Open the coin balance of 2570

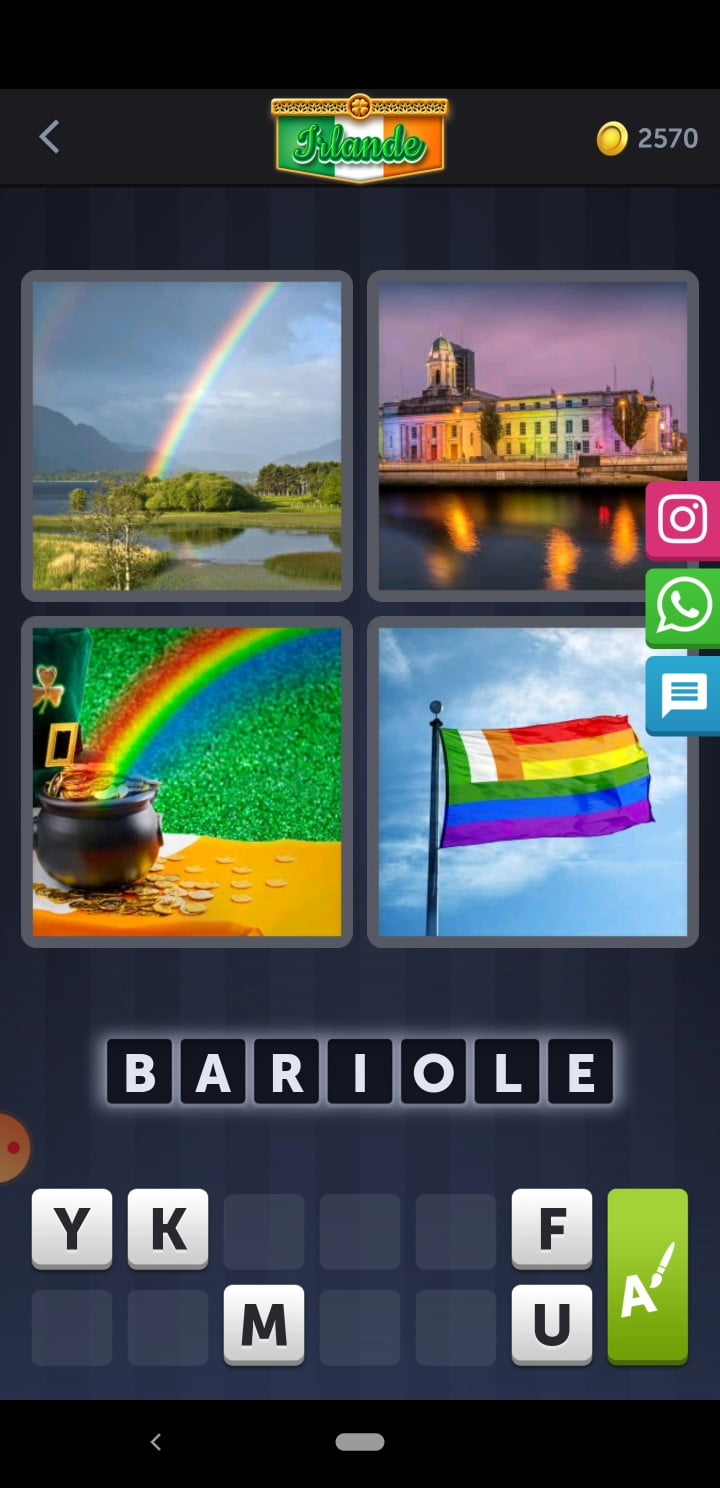tap(648, 138)
